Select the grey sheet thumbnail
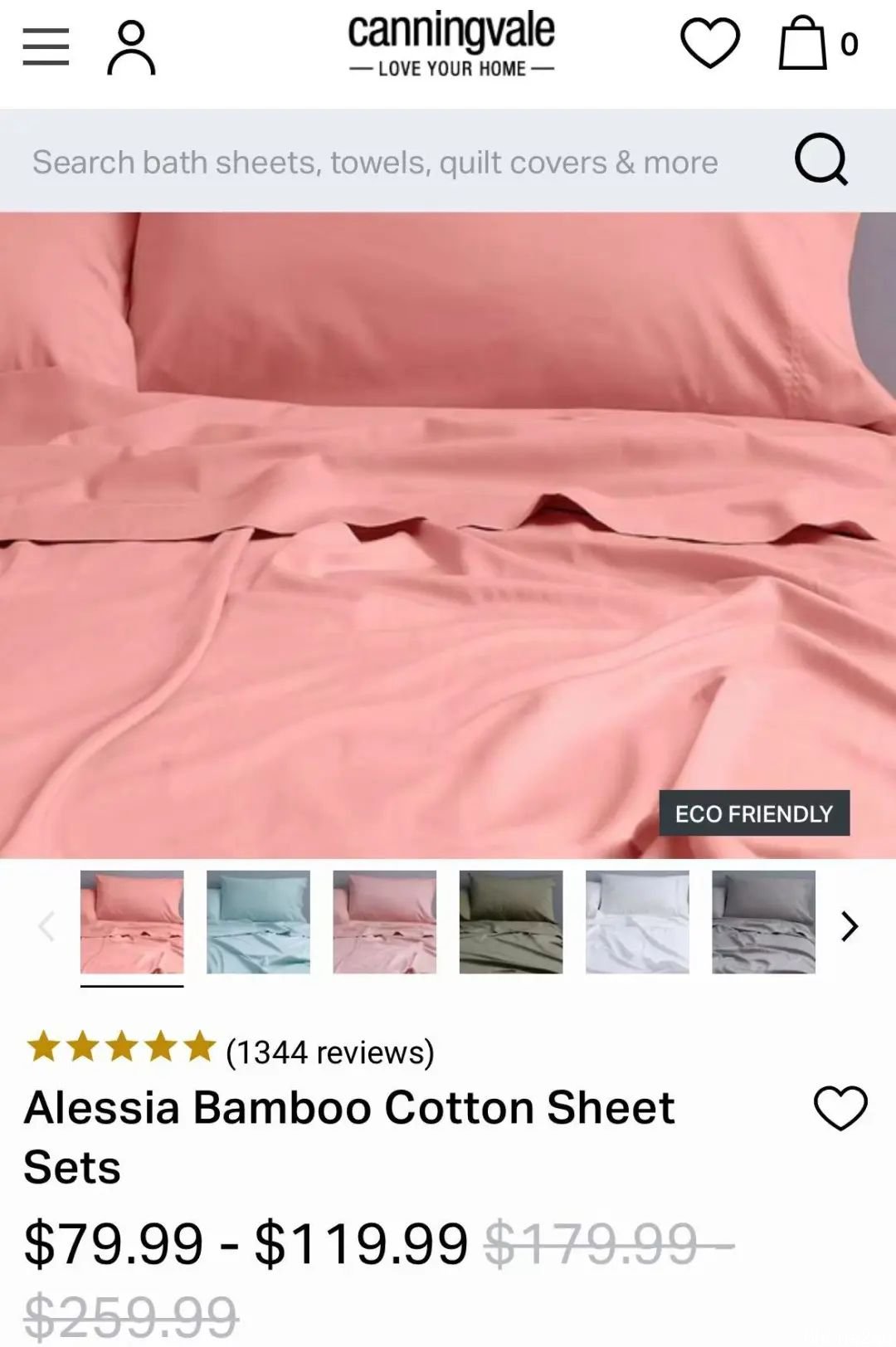The width and height of the screenshot is (896, 1347). pyautogui.click(x=763, y=921)
